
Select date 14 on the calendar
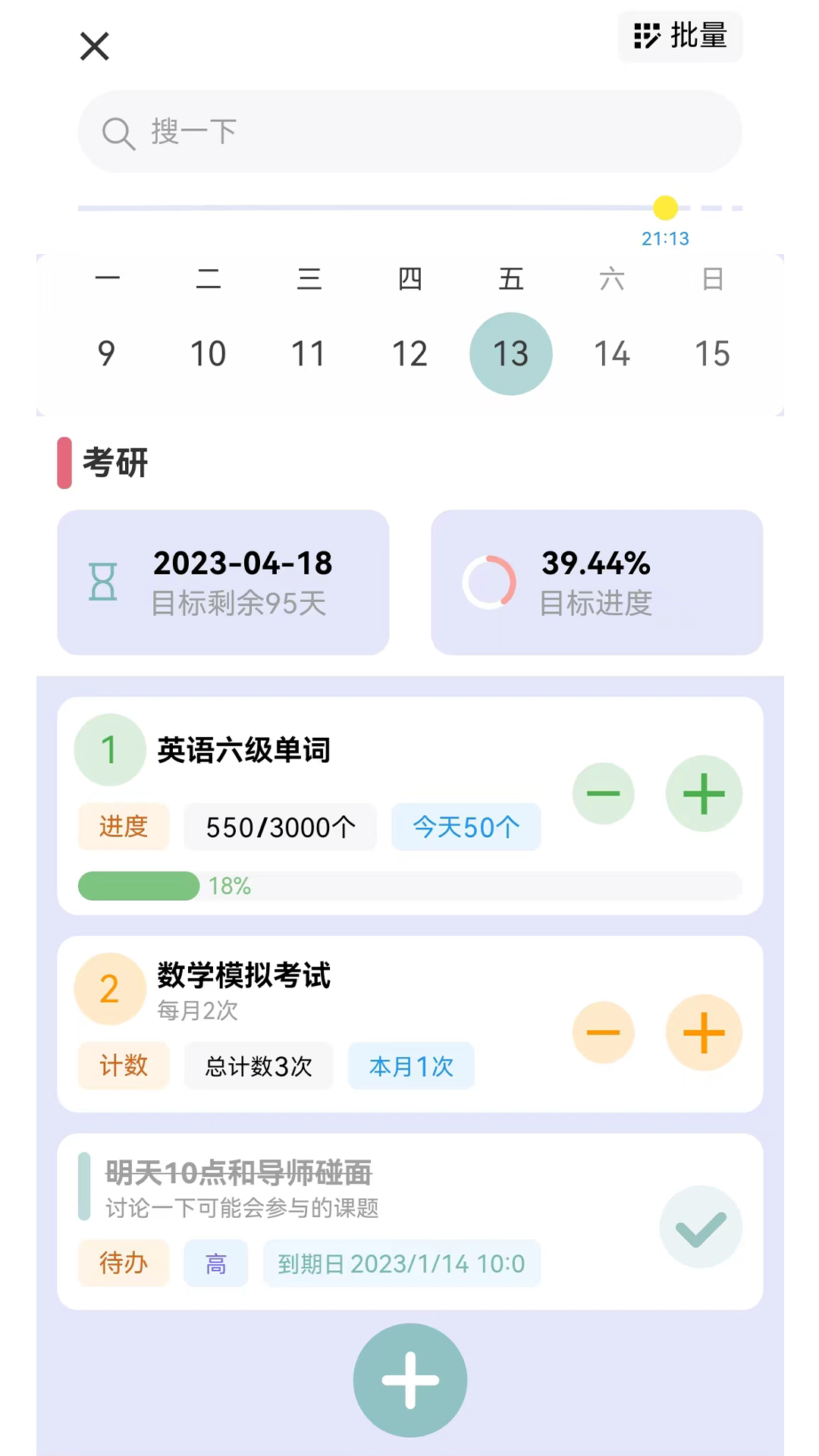612,353
